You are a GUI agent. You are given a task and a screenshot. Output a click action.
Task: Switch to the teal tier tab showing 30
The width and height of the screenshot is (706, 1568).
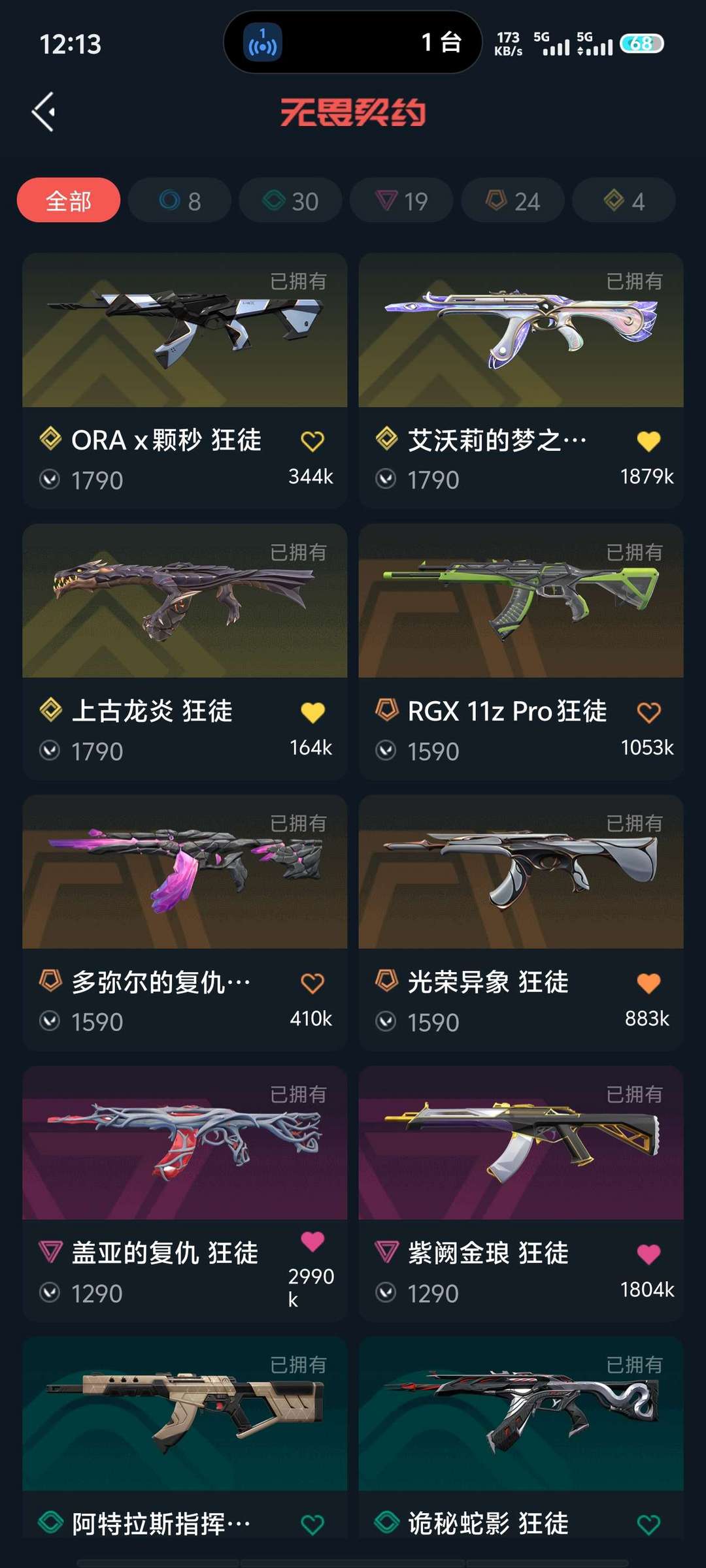click(x=291, y=201)
